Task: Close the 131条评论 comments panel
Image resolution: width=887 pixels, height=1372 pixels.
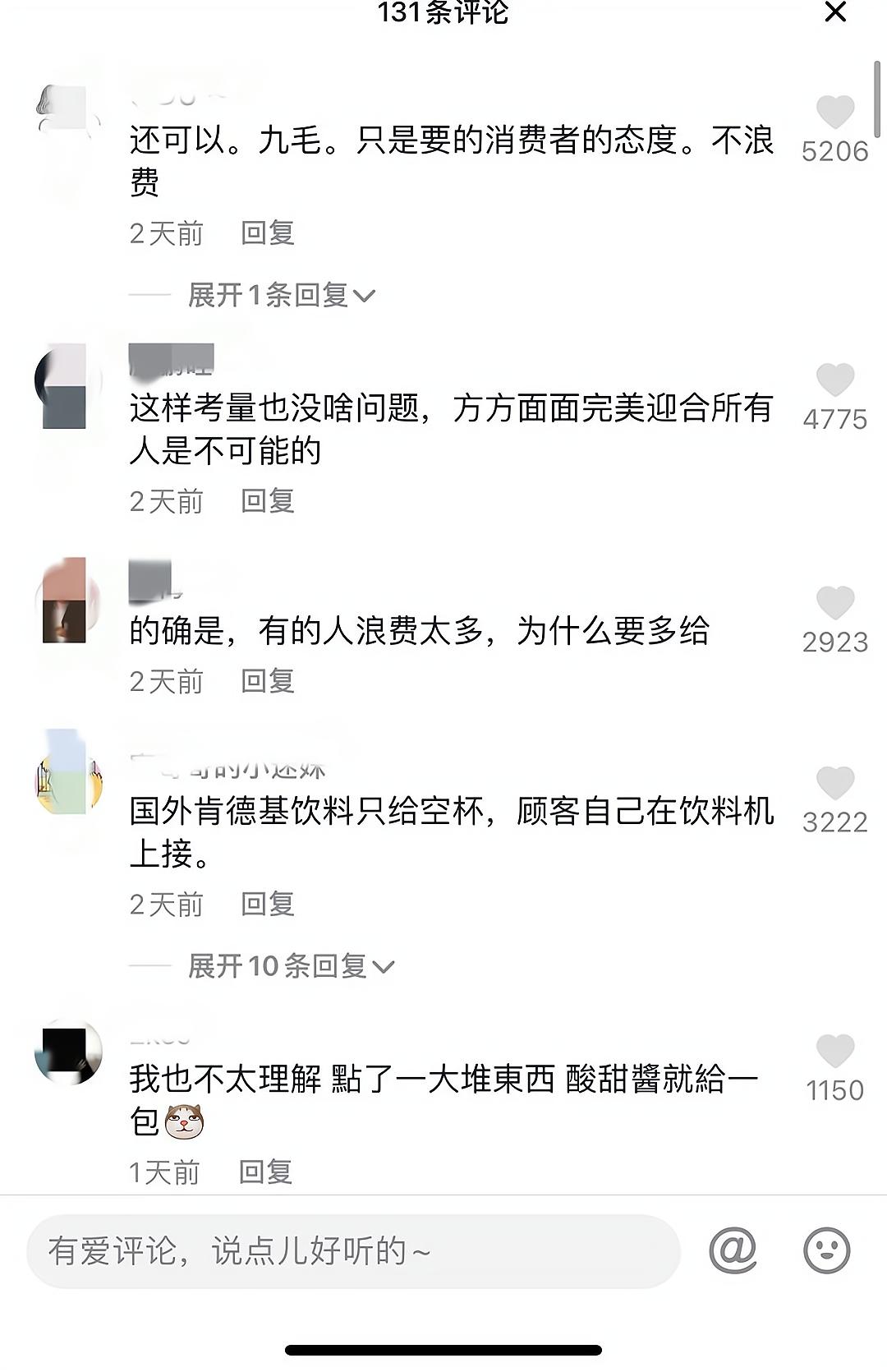Action: coord(835,13)
